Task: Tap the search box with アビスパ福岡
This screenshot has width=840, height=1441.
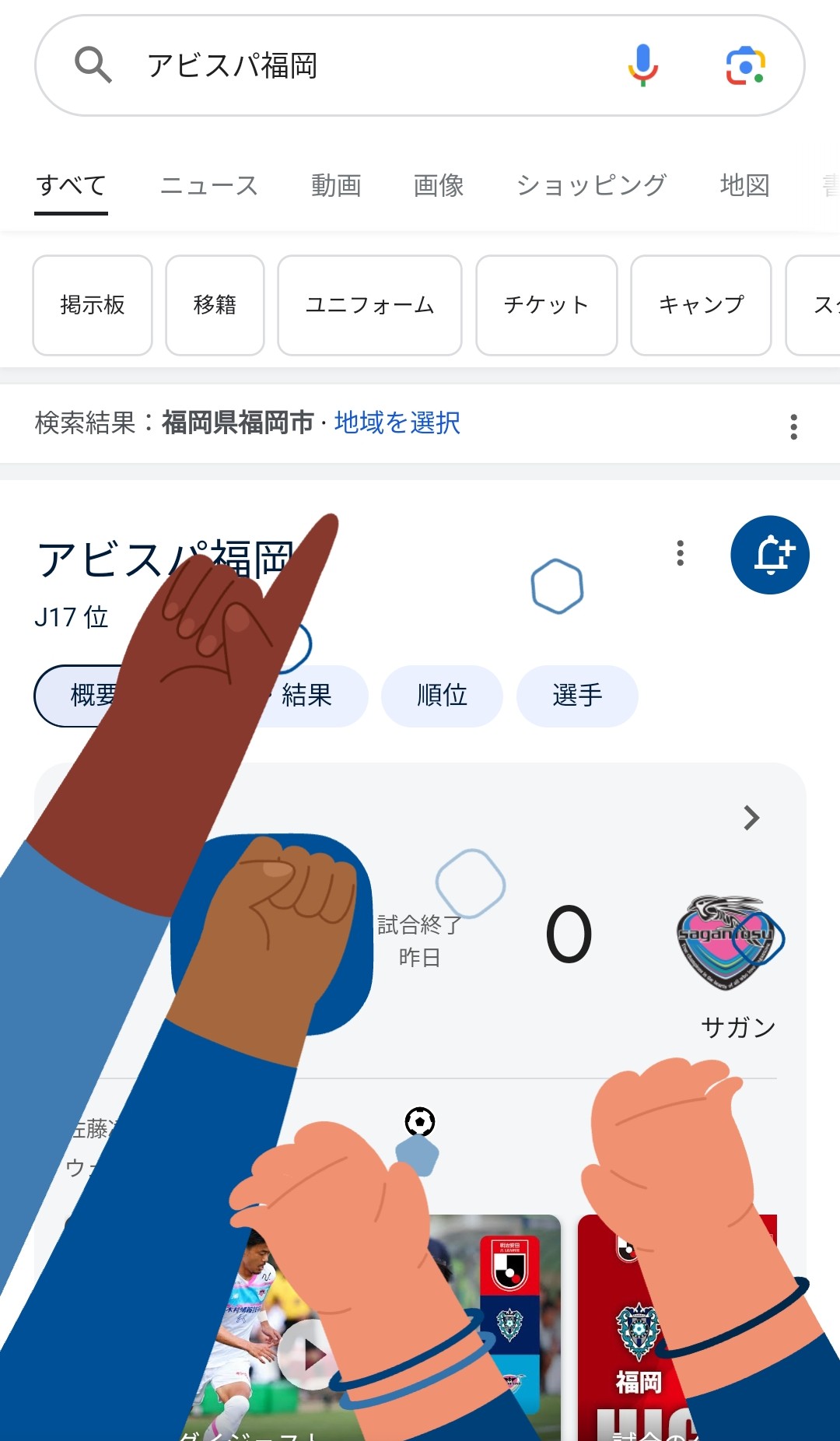Action: pos(420,65)
